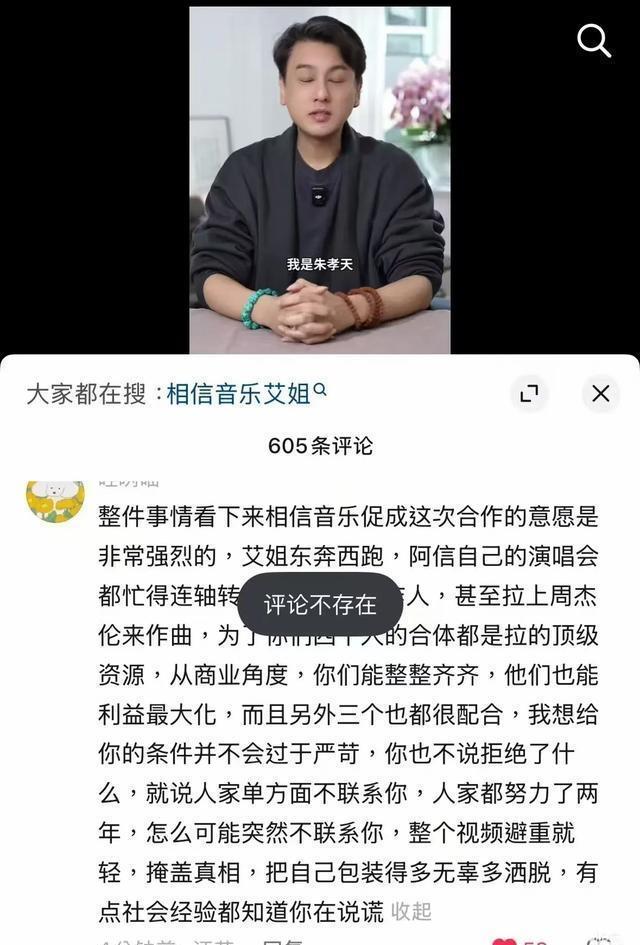640x945 pixels.
Task: Collapse the long comment with 收起
Action: pyautogui.click(x=411, y=910)
